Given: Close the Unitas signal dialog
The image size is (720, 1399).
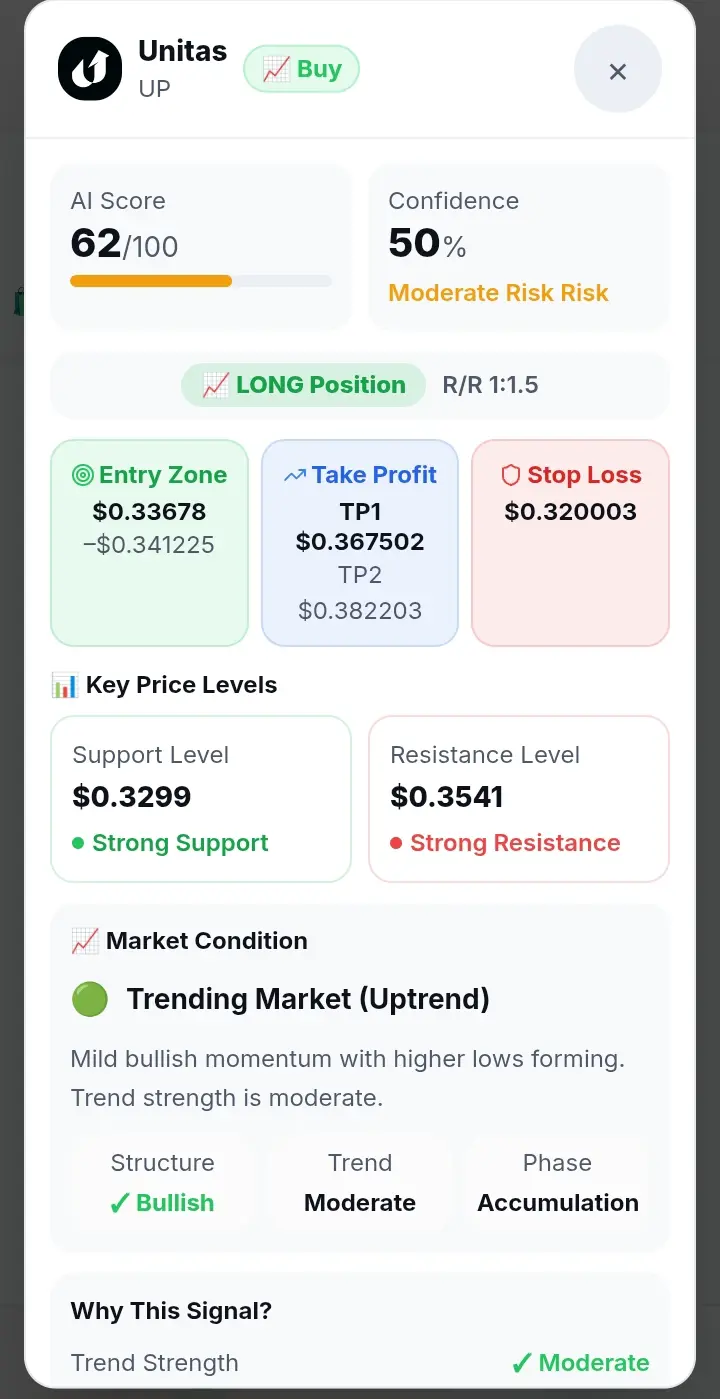Looking at the screenshot, I should [618, 70].
